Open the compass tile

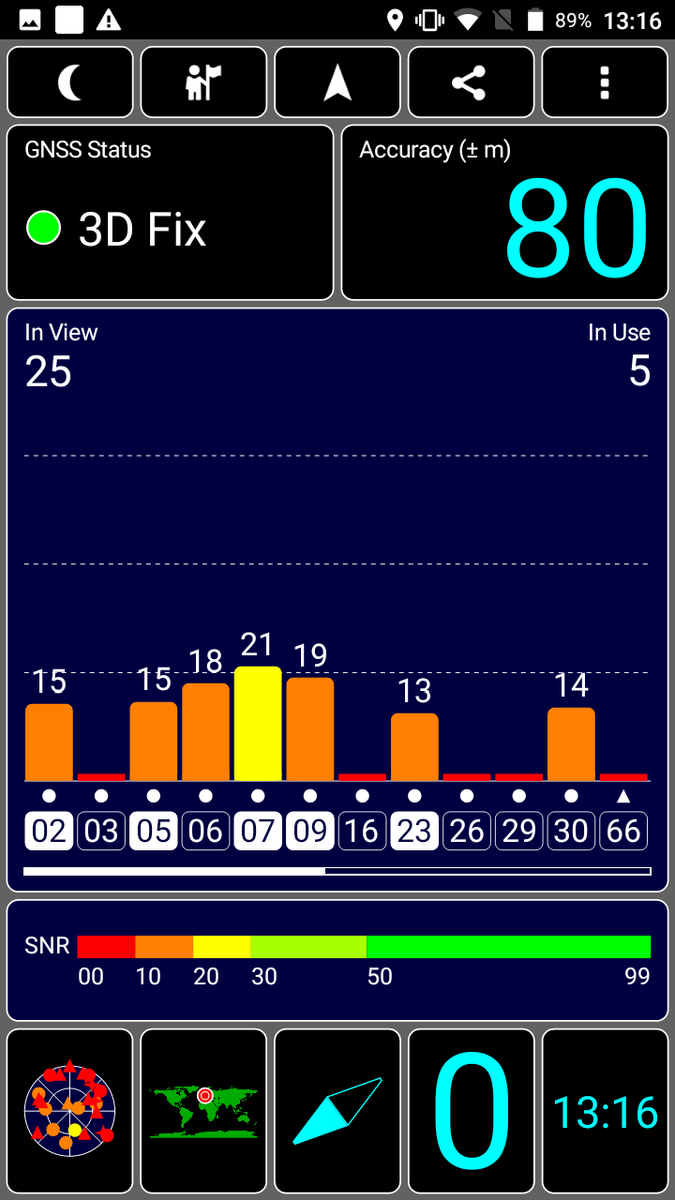338,1112
